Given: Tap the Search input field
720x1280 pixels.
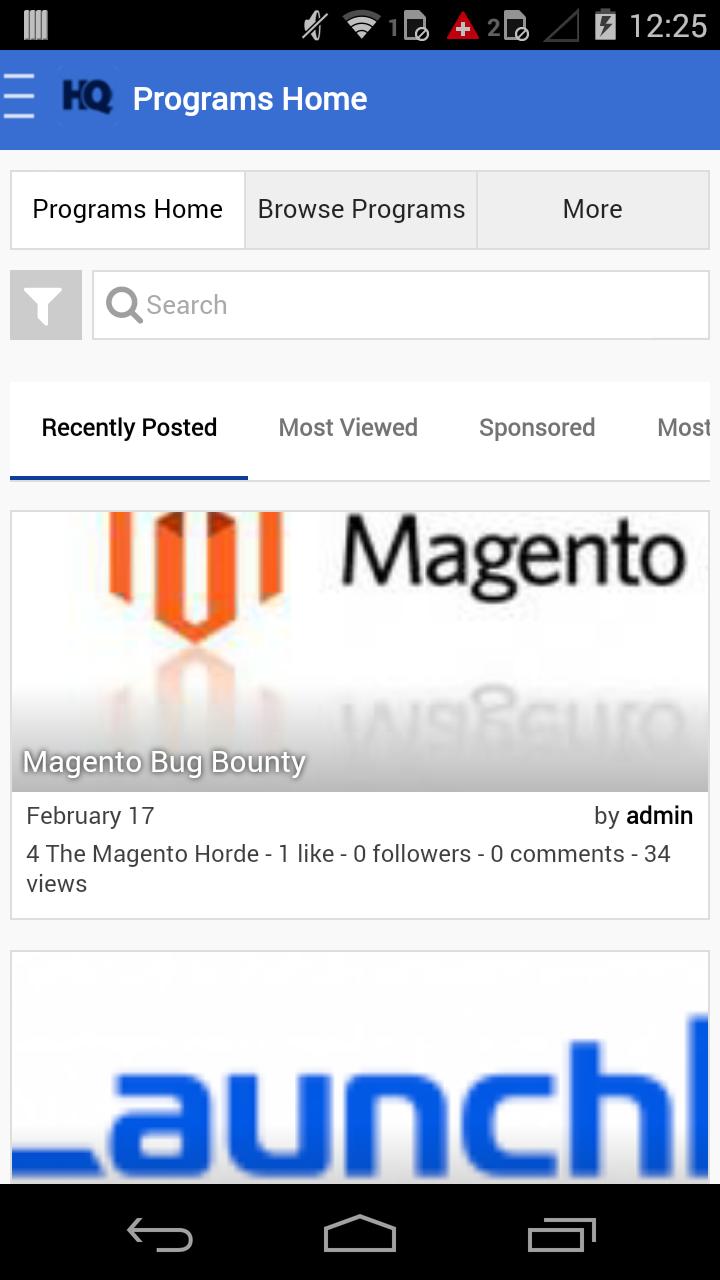Looking at the screenshot, I should tap(400, 305).
